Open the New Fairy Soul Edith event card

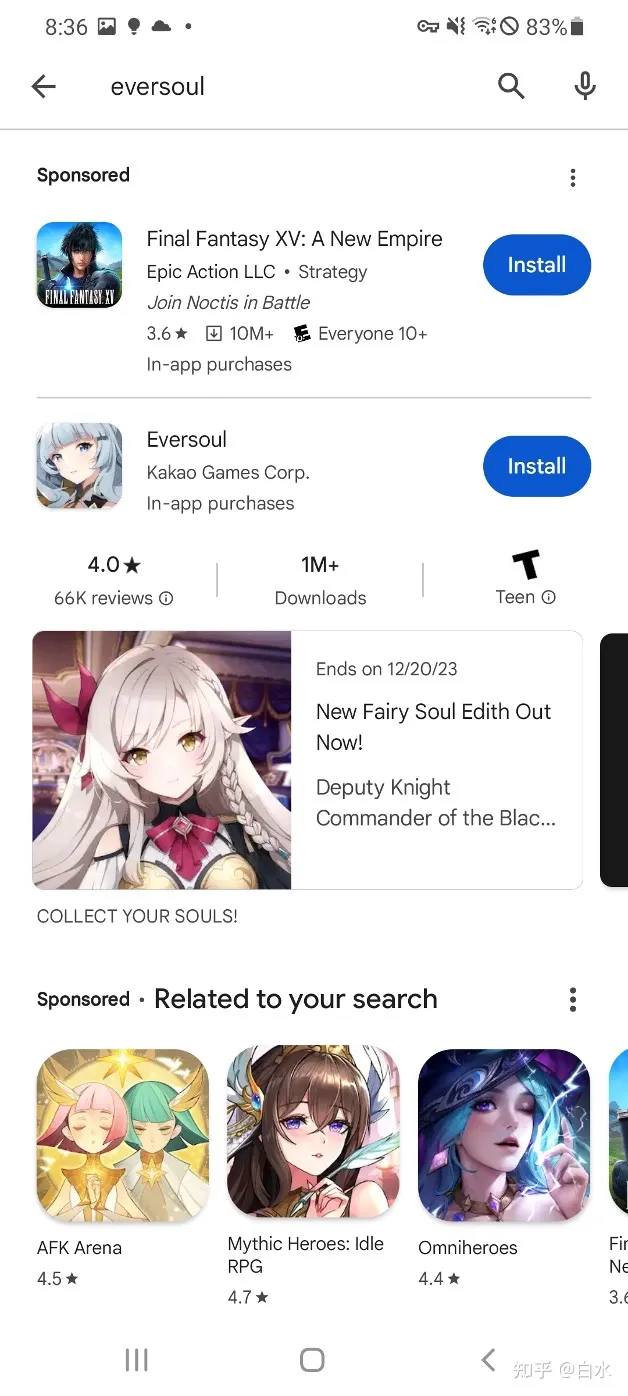point(307,759)
